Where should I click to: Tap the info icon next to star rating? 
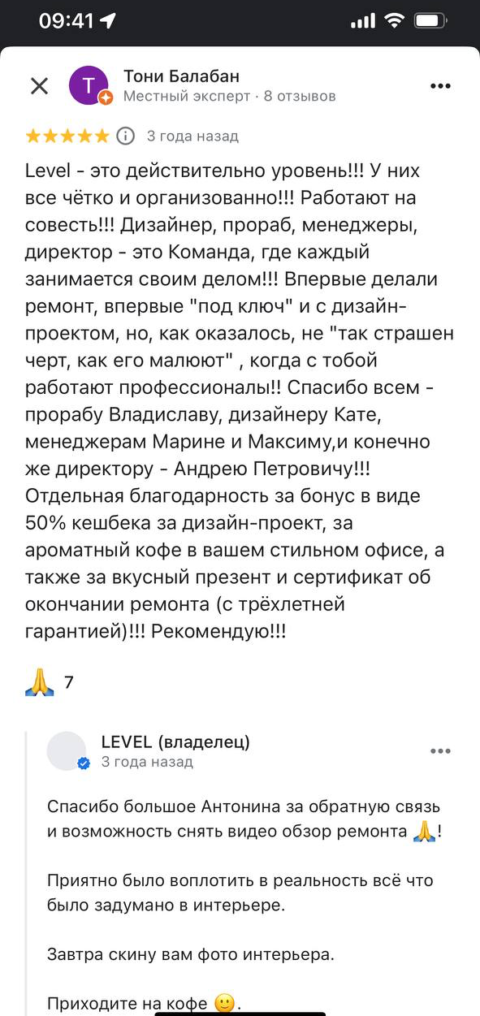tap(125, 136)
